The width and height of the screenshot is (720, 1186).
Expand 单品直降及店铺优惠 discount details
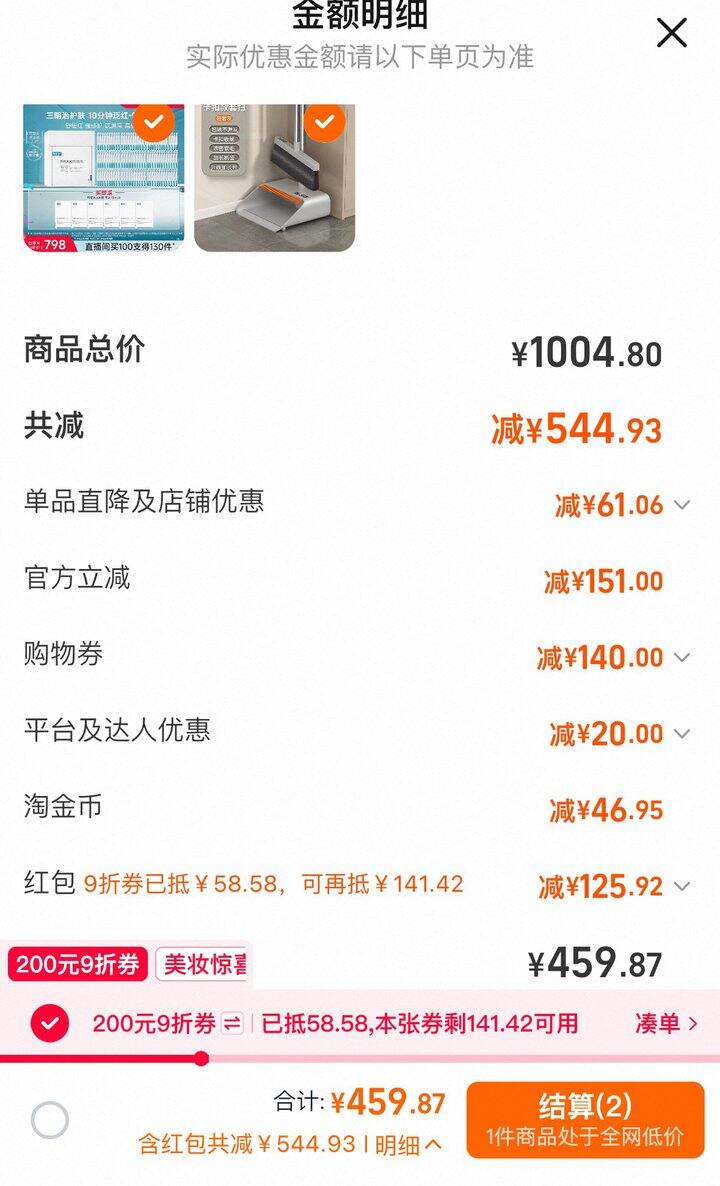682,505
